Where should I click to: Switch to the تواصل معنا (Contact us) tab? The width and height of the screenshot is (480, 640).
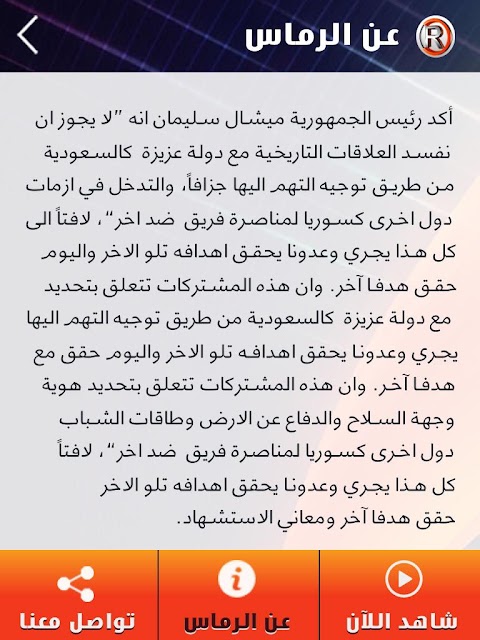pos(79,595)
